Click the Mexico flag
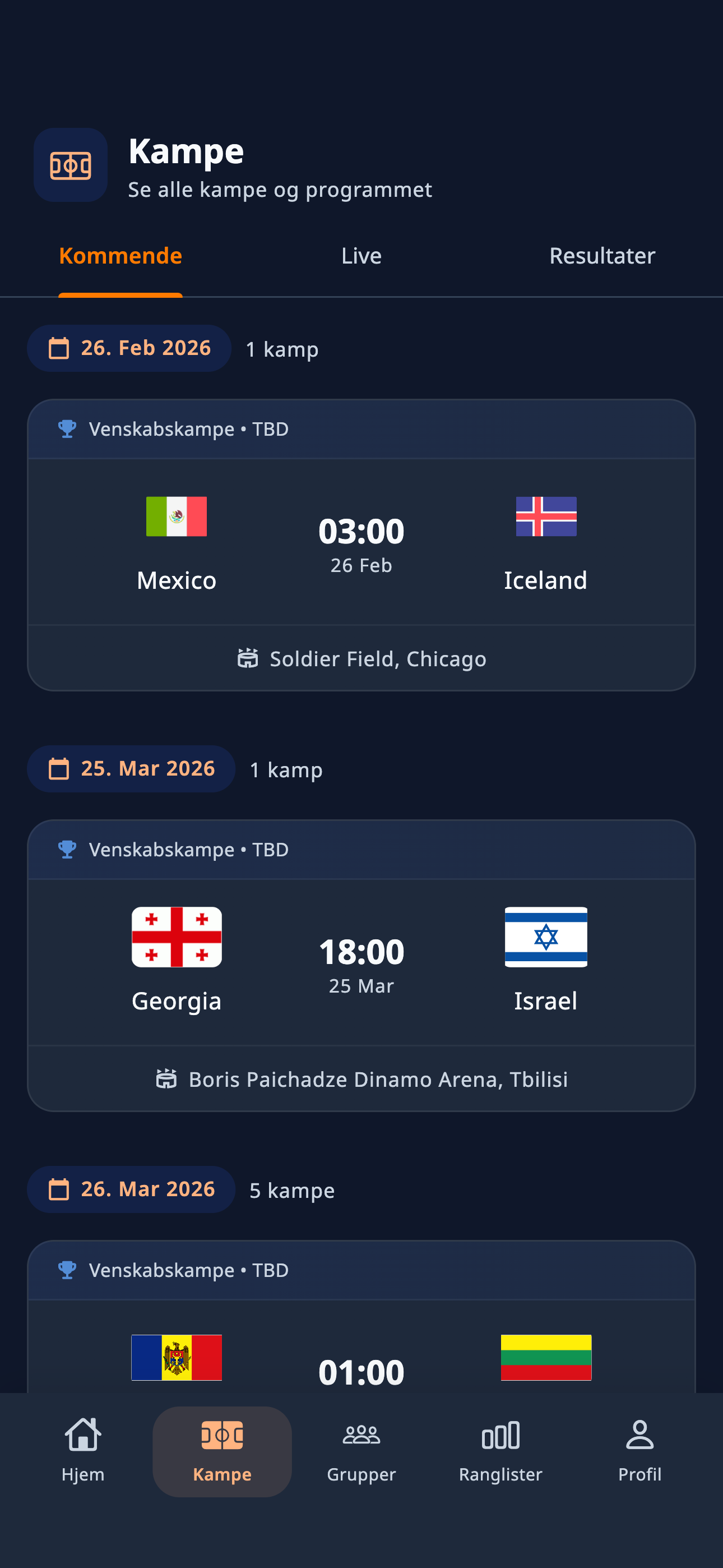The width and height of the screenshot is (723, 1568). (x=177, y=517)
